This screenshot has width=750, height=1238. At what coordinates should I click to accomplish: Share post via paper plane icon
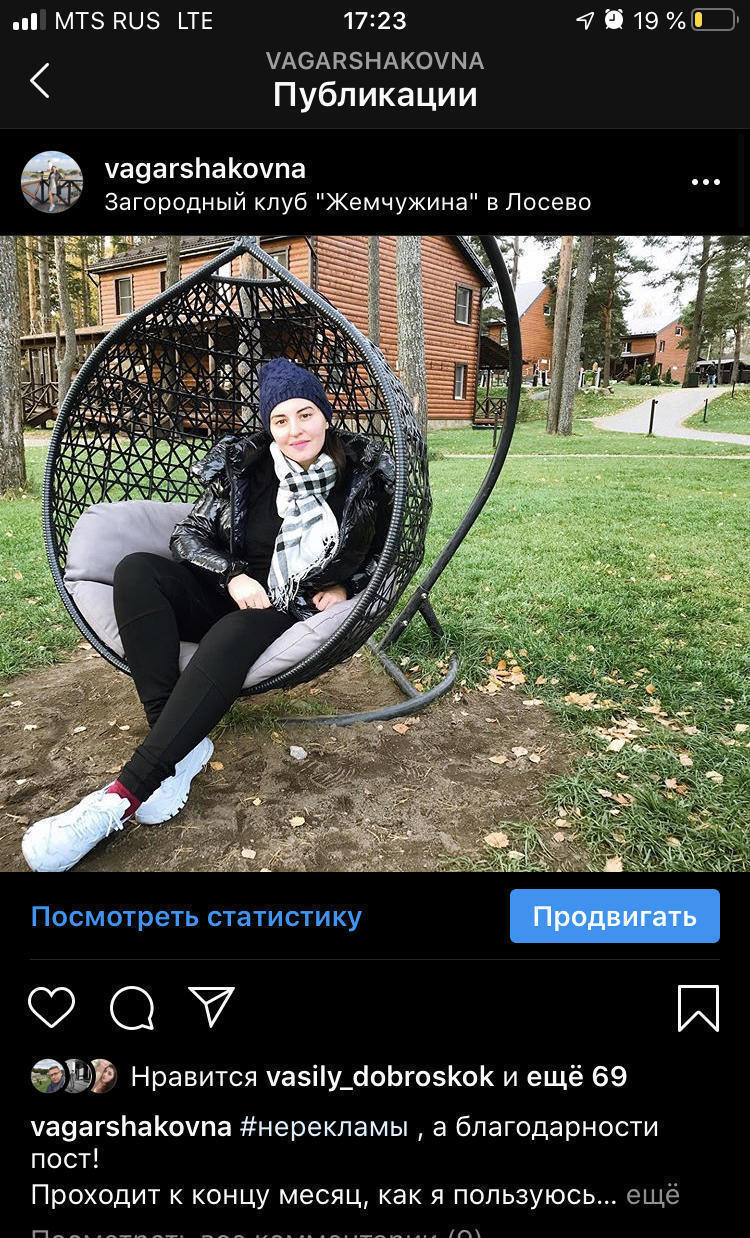[x=211, y=1007]
